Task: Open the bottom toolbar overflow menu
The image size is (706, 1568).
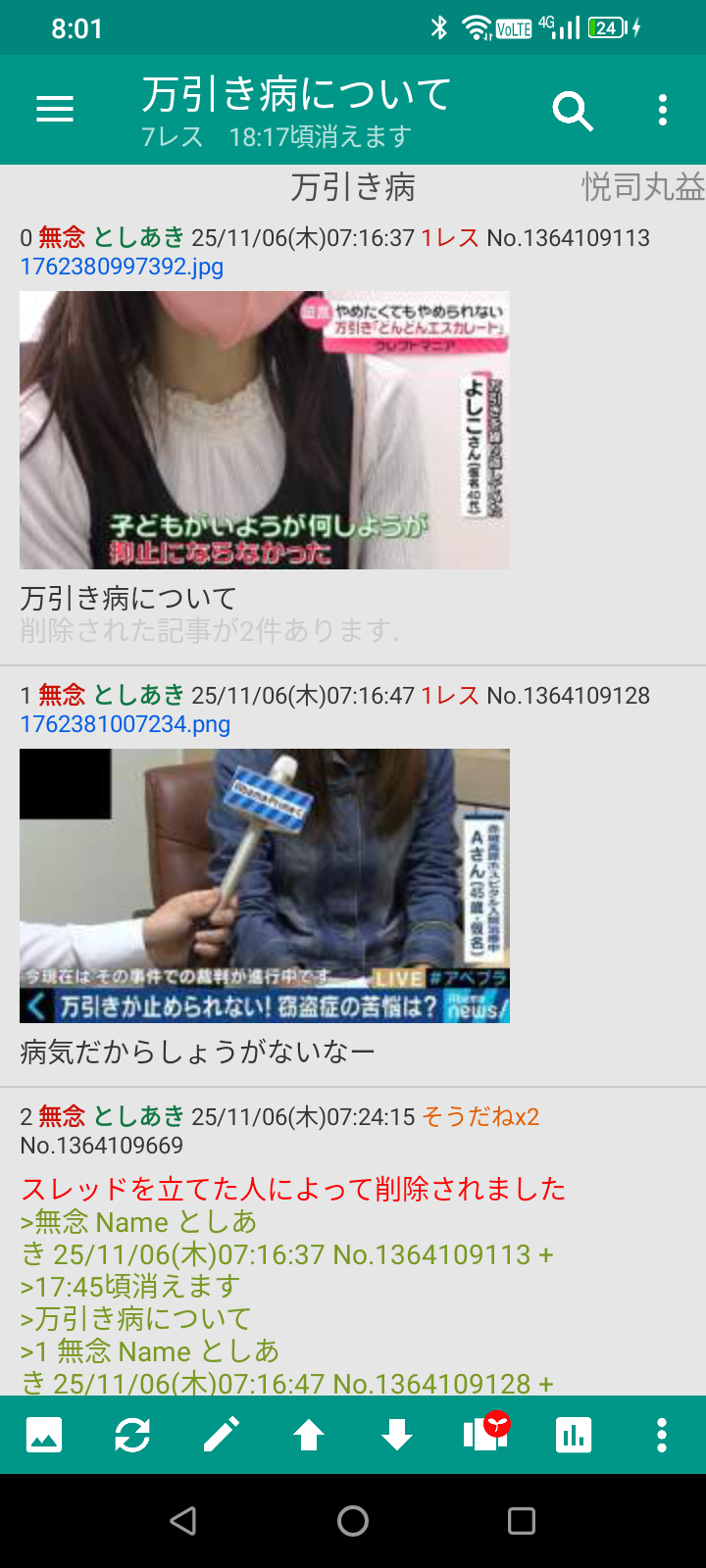Action: click(x=662, y=1435)
